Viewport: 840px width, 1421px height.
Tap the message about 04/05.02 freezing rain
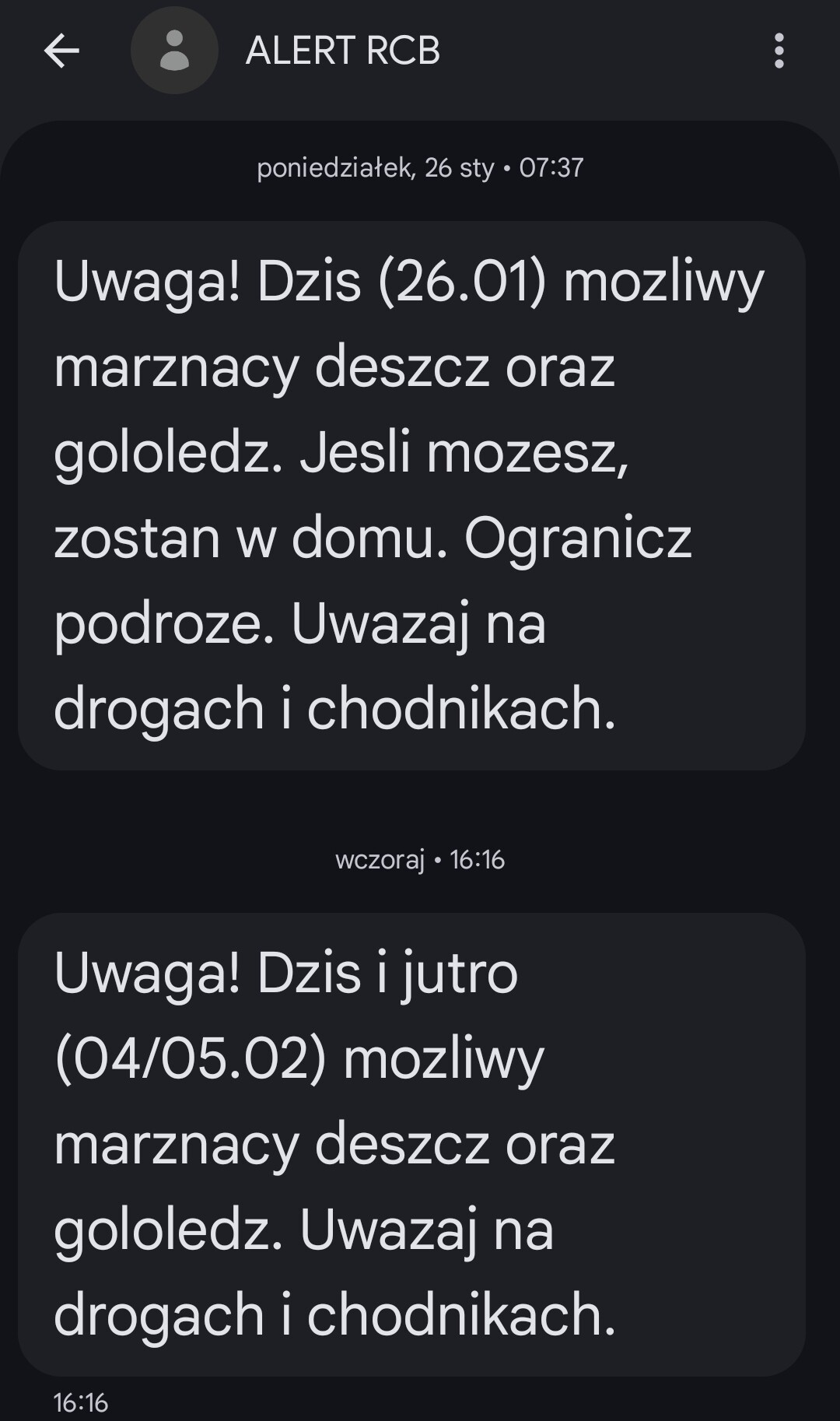[411, 1144]
